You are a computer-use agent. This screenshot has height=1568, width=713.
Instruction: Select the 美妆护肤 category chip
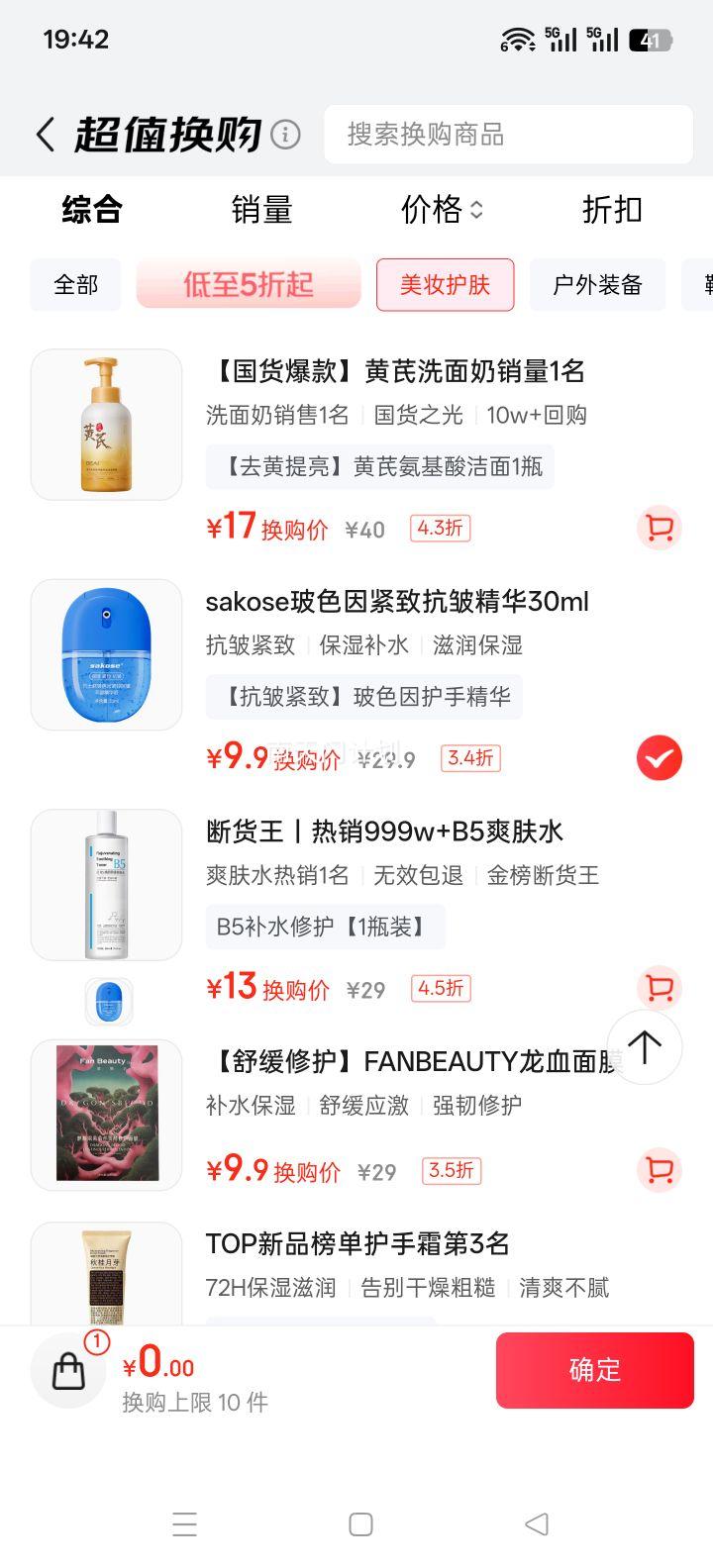tap(445, 285)
